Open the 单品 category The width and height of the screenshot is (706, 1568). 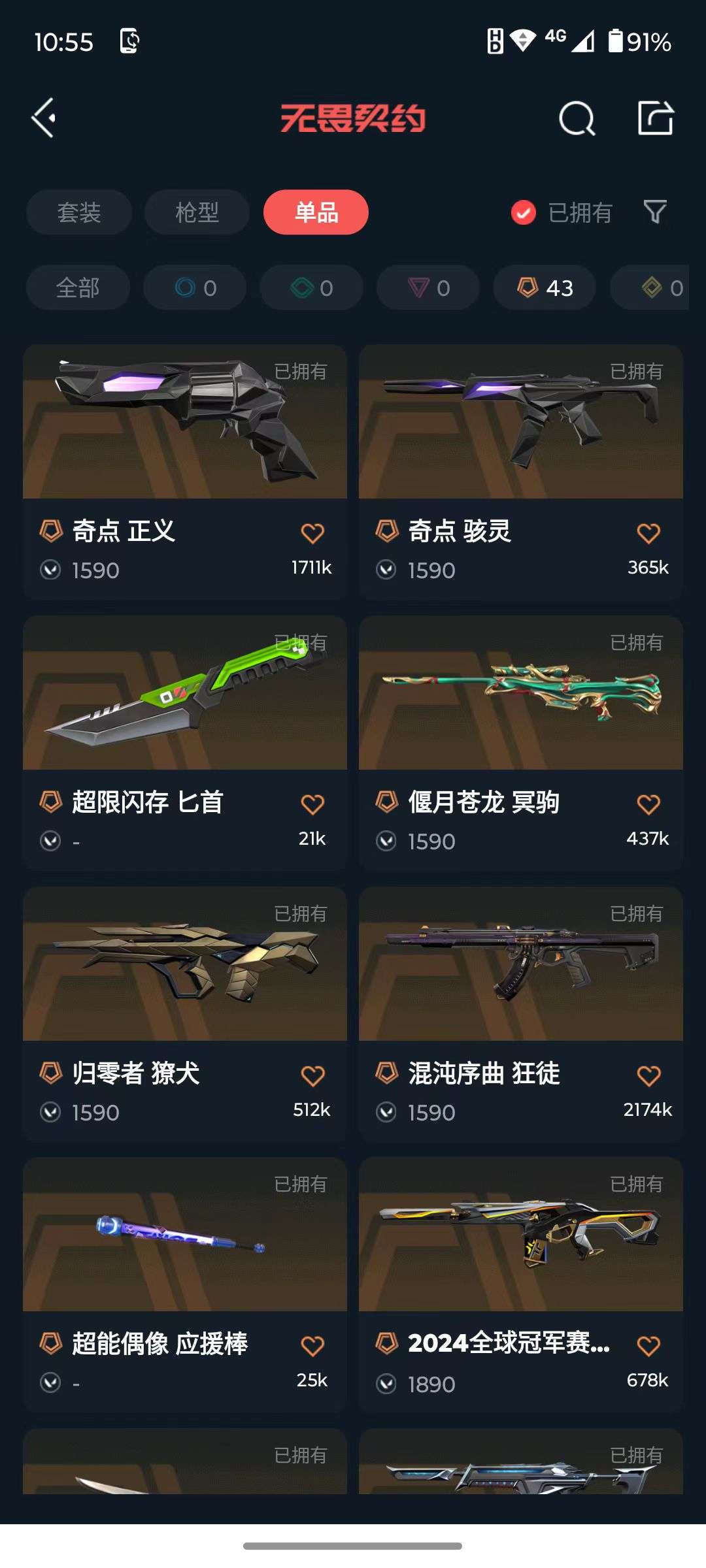[x=316, y=212]
